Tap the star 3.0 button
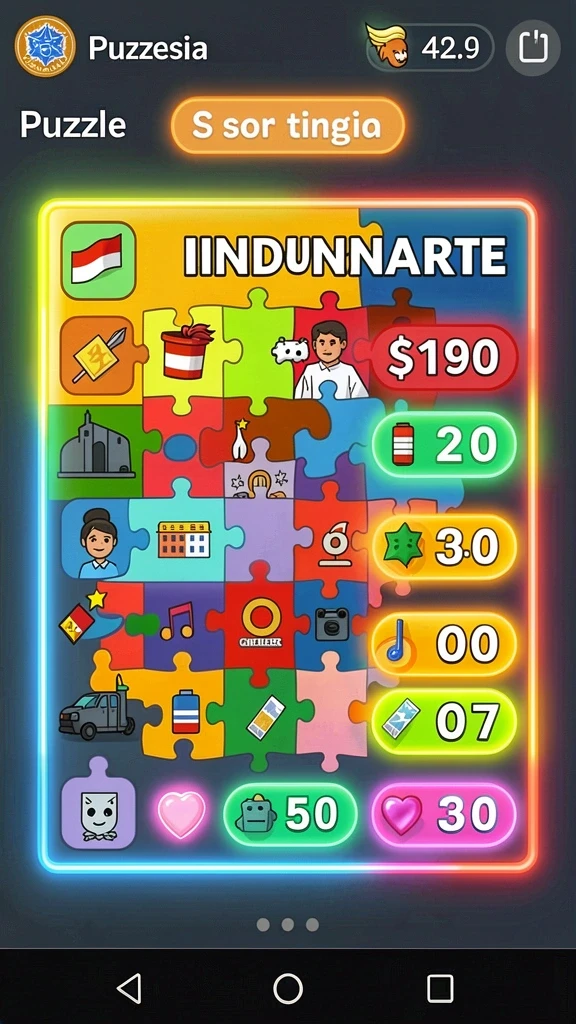This screenshot has height=1024, width=576. 444,547
